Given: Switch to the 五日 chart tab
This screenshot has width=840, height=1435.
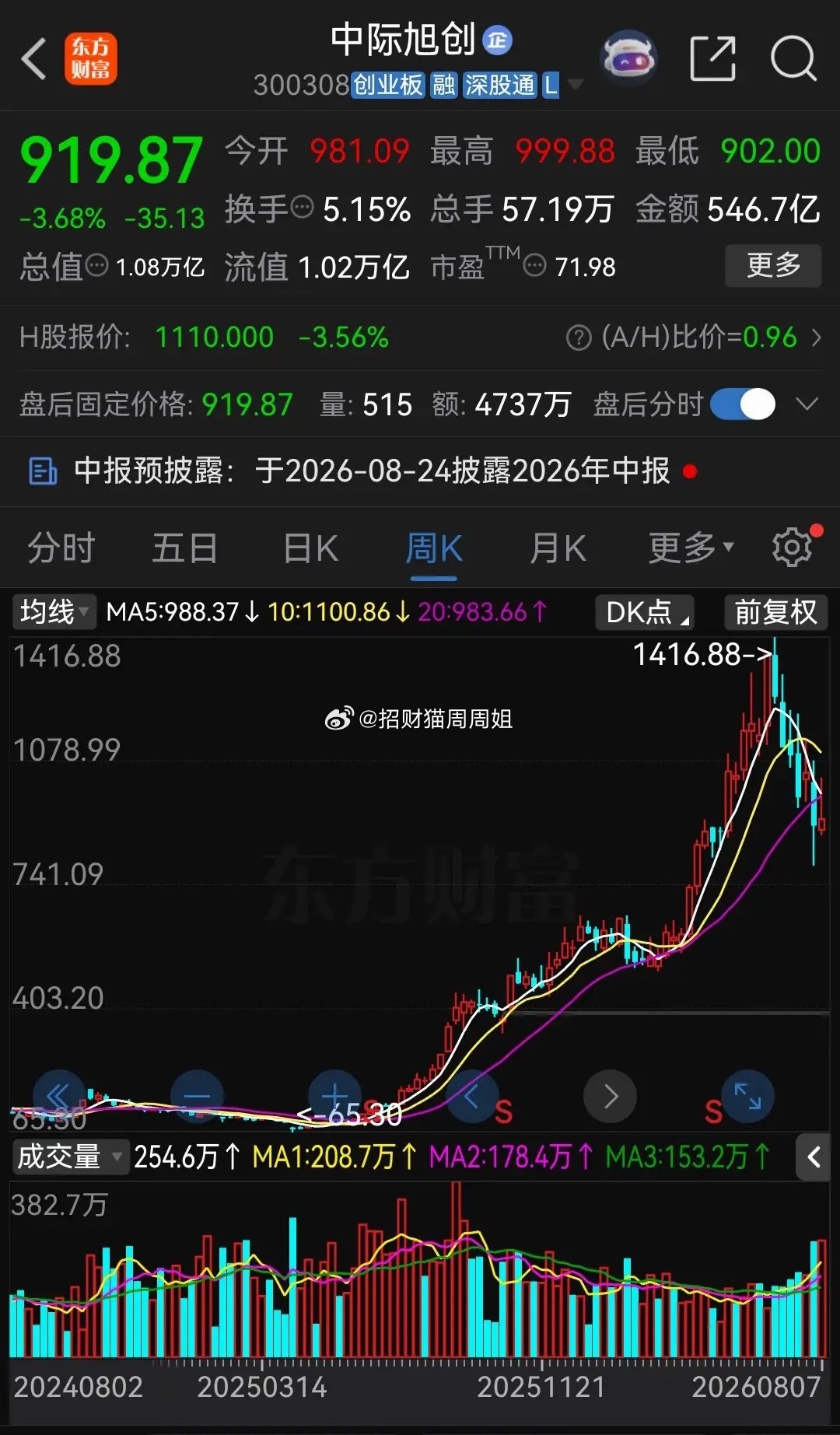Looking at the screenshot, I should point(184,548).
